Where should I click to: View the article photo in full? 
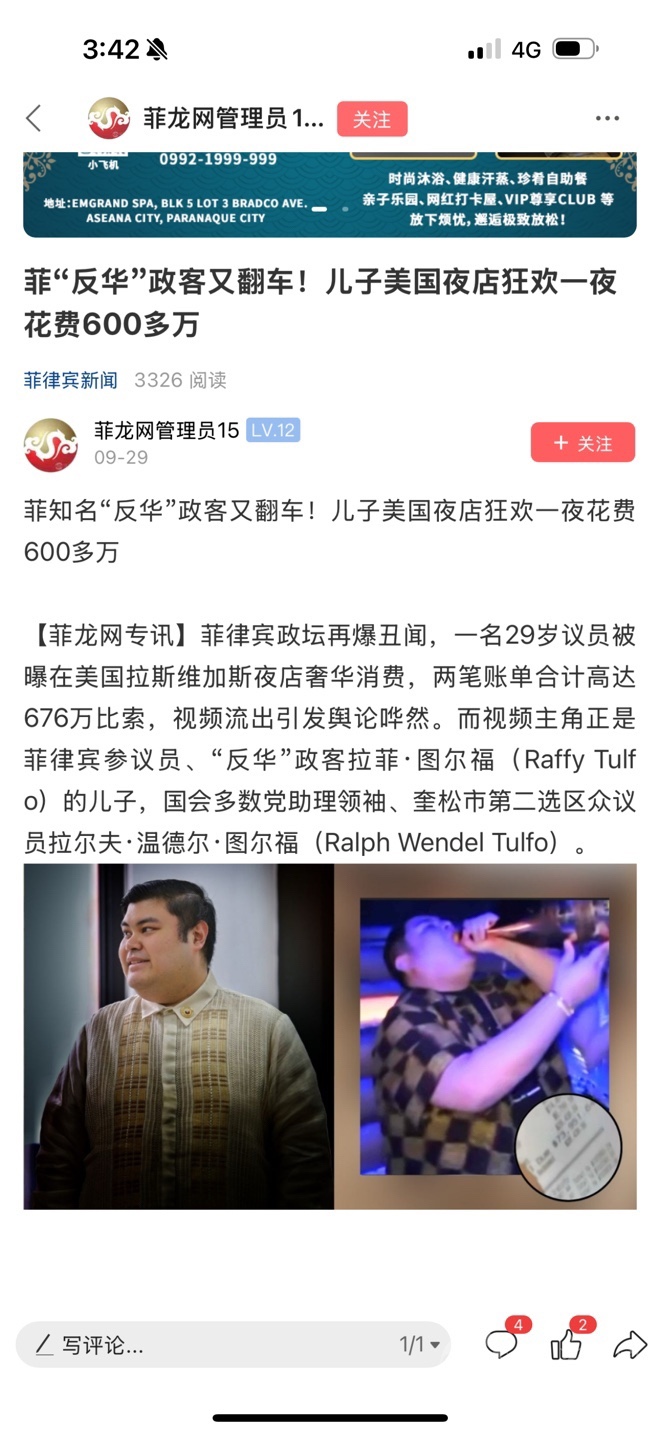pos(329,1036)
